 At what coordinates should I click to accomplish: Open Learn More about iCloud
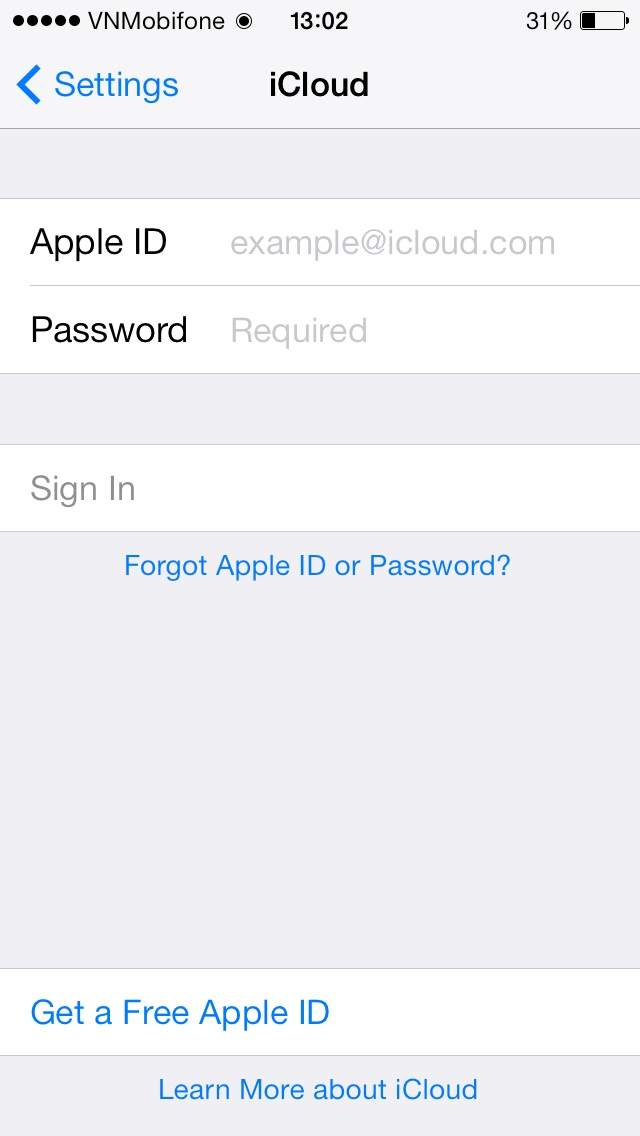[318, 1089]
